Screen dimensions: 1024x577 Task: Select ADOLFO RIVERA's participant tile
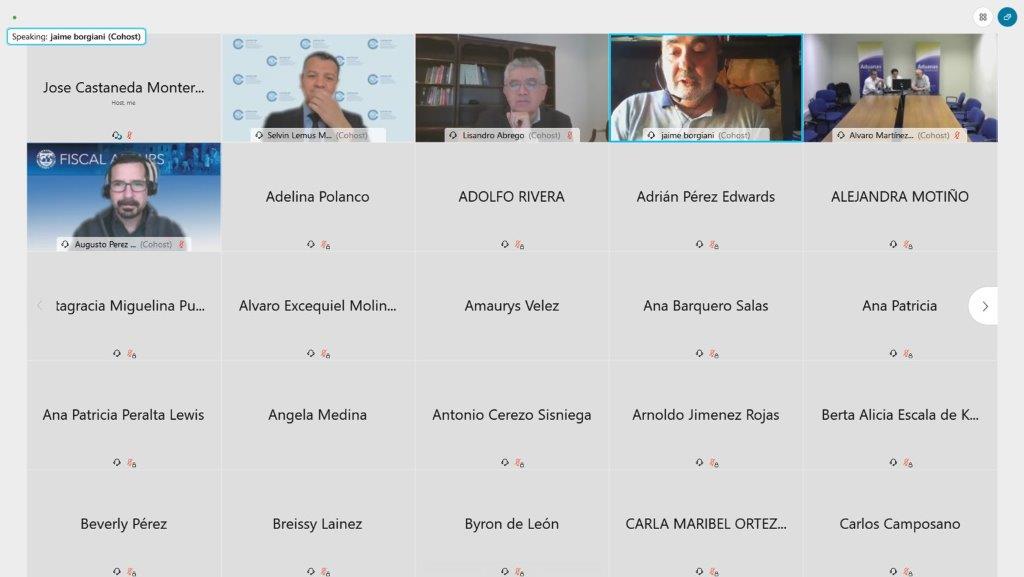pyautogui.click(x=511, y=197)
